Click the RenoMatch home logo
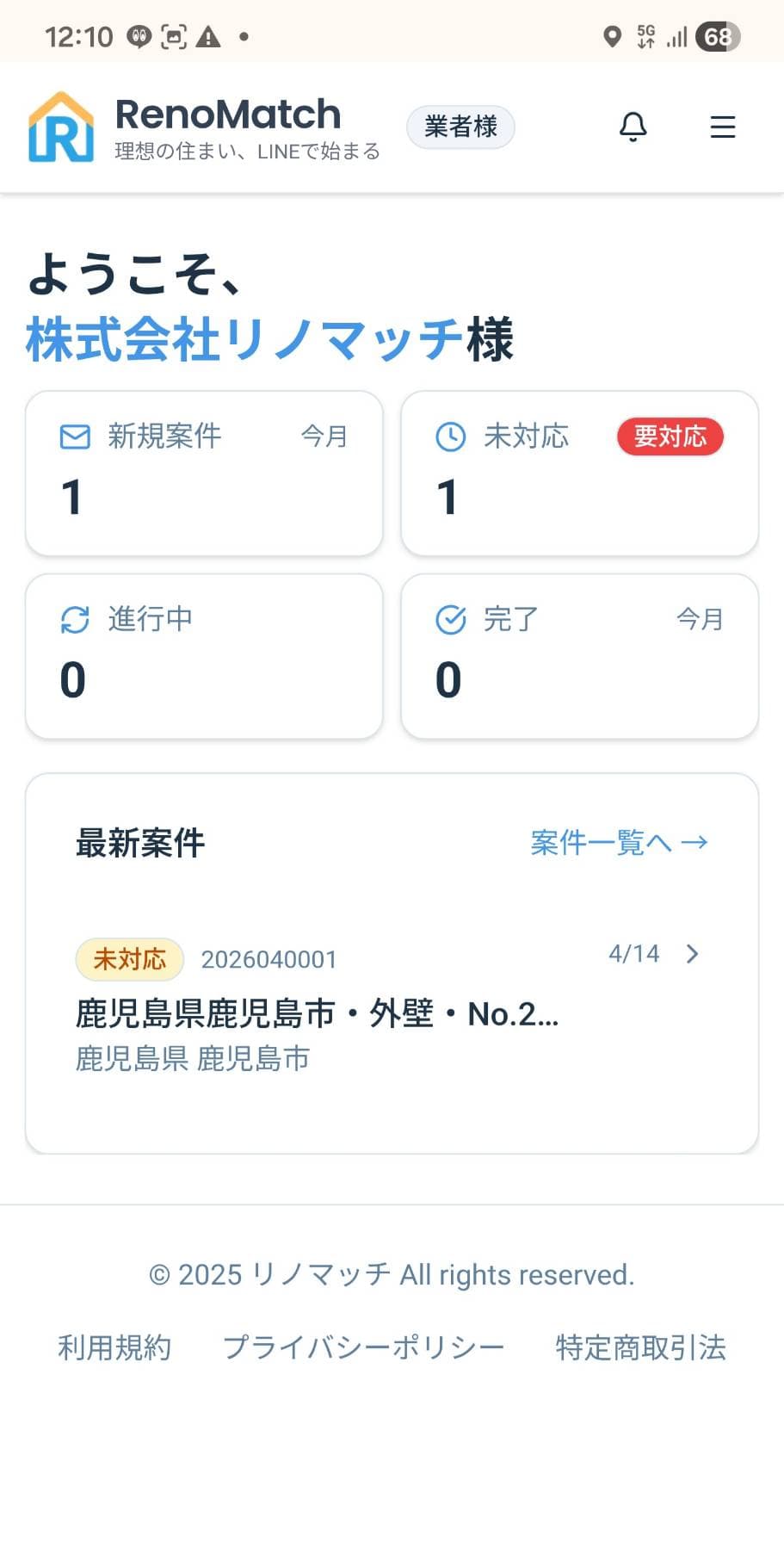784x1548 pixels. tap(60, 127)
